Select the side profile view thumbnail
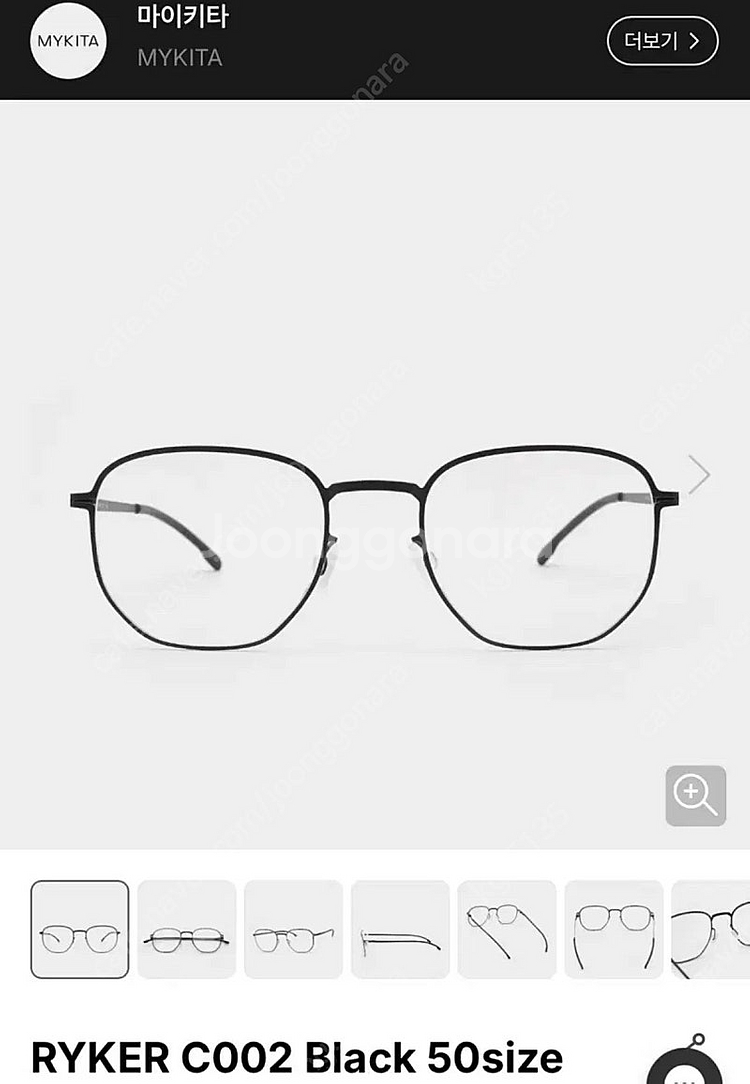Image resolution: width=750 pixels, height=1084 pixels. [x=400, y=929]
